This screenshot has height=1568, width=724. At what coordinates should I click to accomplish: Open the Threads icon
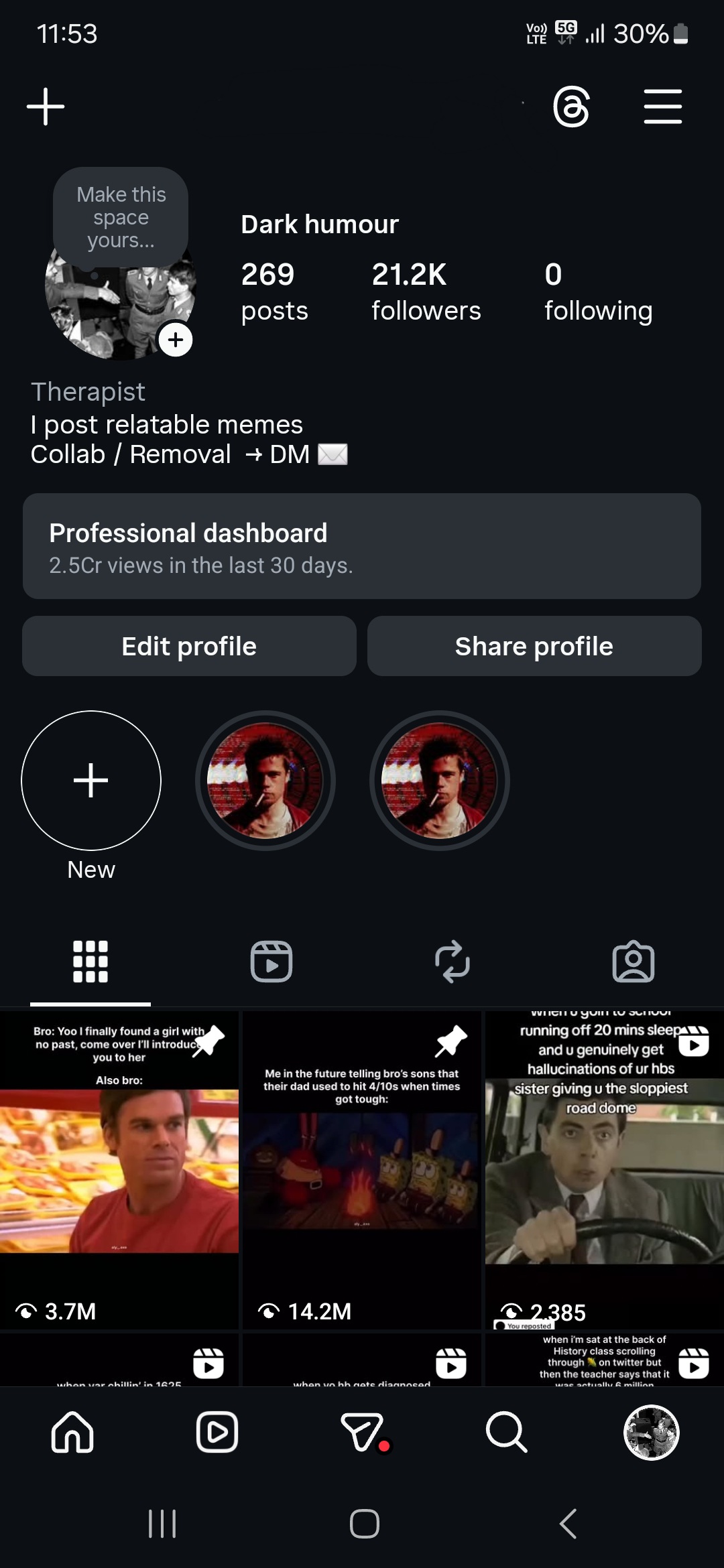(571, 107)
